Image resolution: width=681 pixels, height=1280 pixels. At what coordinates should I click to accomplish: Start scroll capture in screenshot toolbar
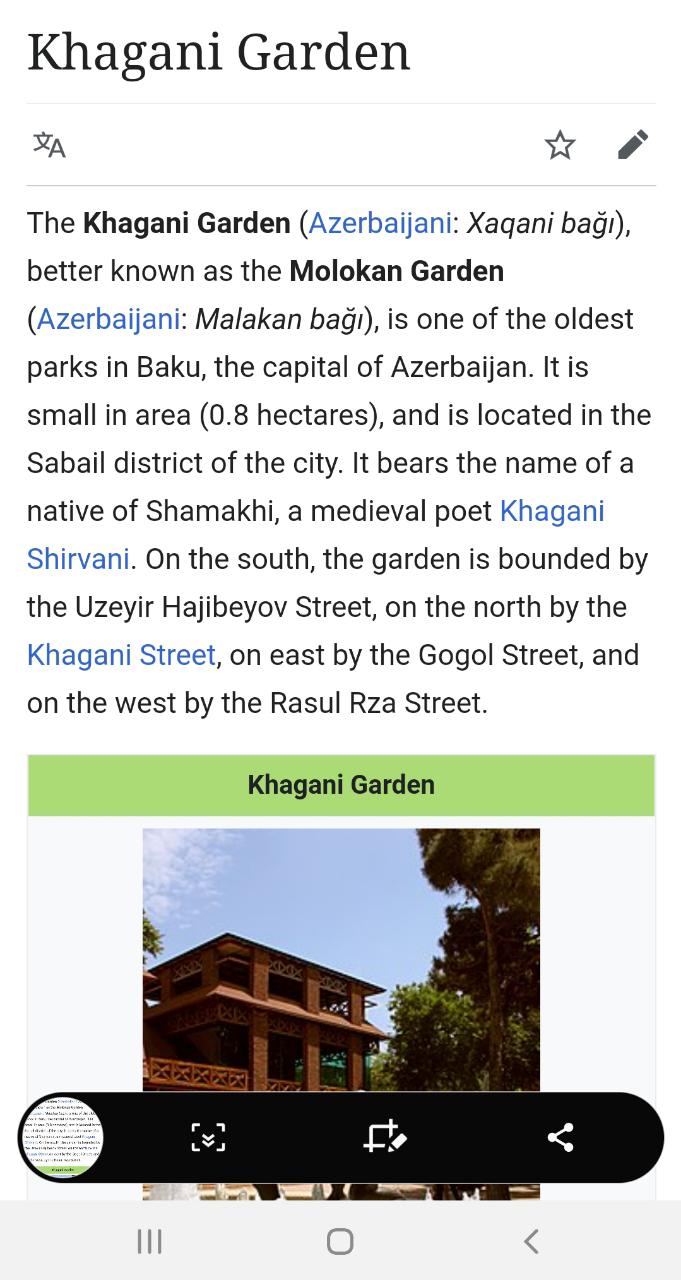(208, 1138)
